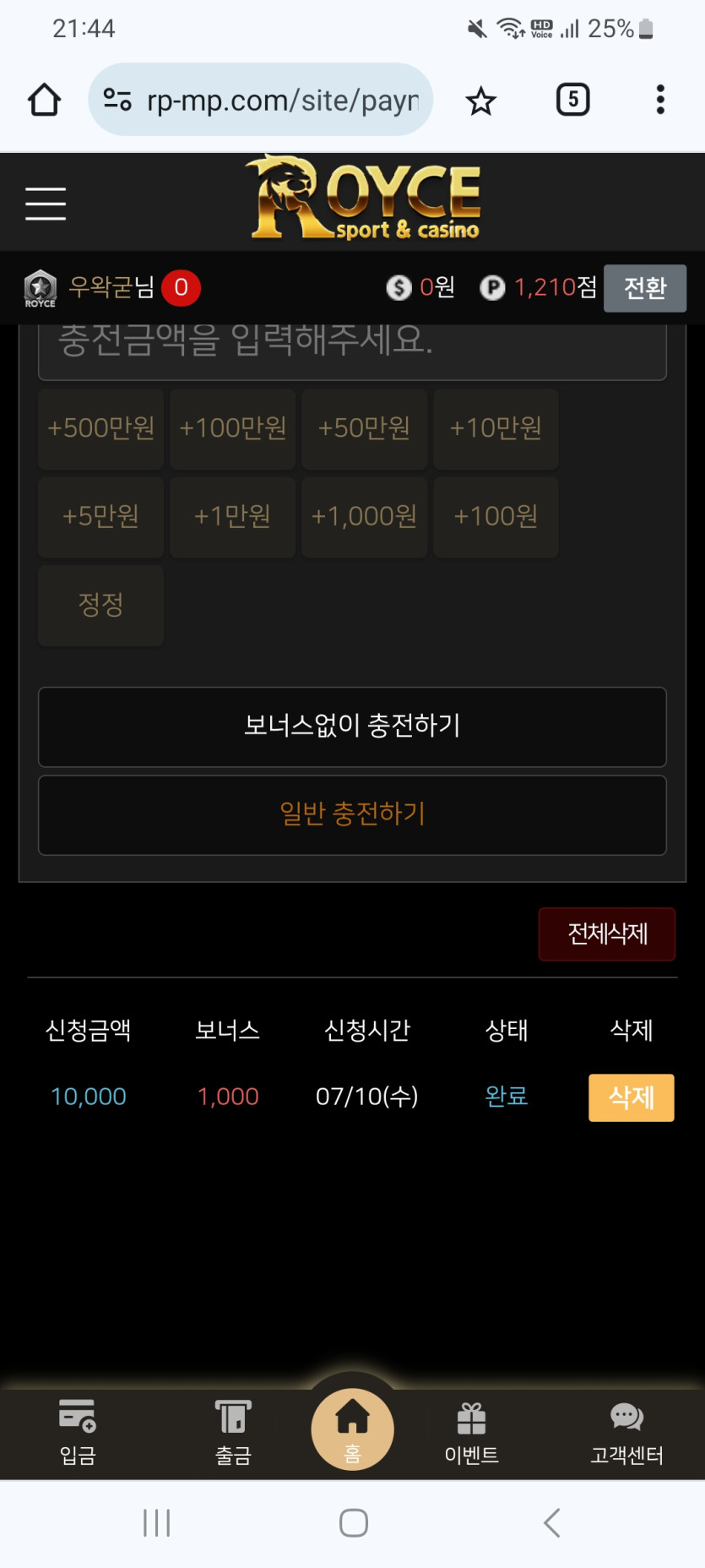Bookmark this page with the star icon

[480, 101]
